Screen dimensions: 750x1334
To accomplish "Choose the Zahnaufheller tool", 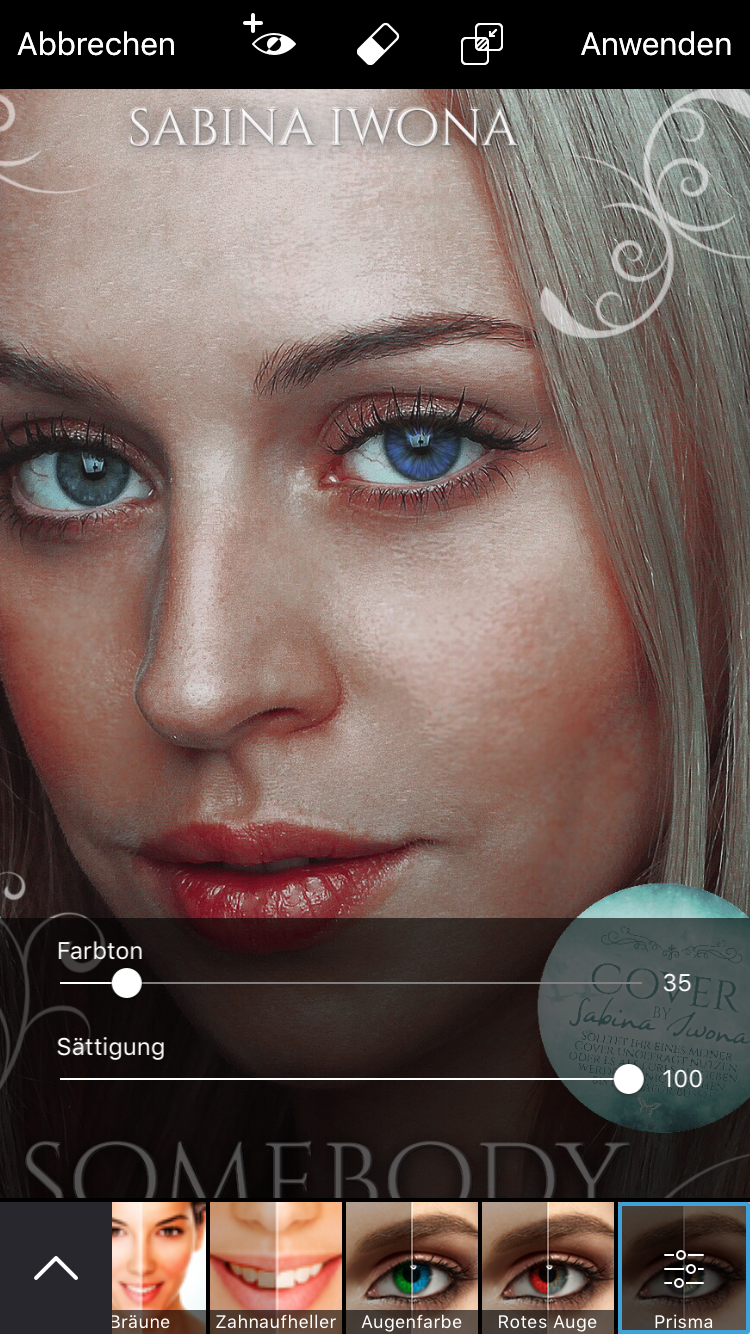I will coord(276,1268).
